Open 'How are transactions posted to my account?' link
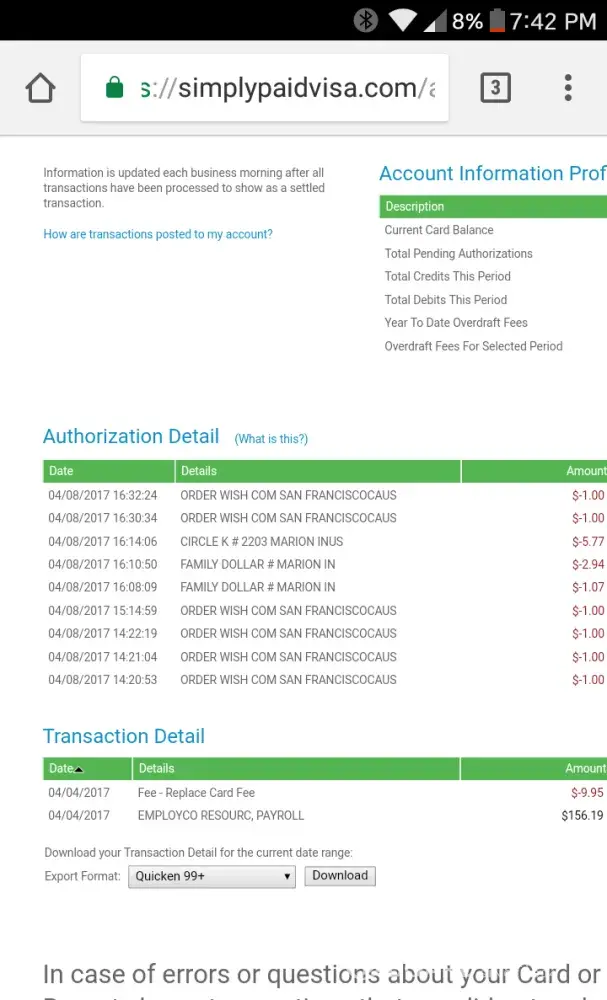The height and width of the screenshot is (1000, 607). 158,234
